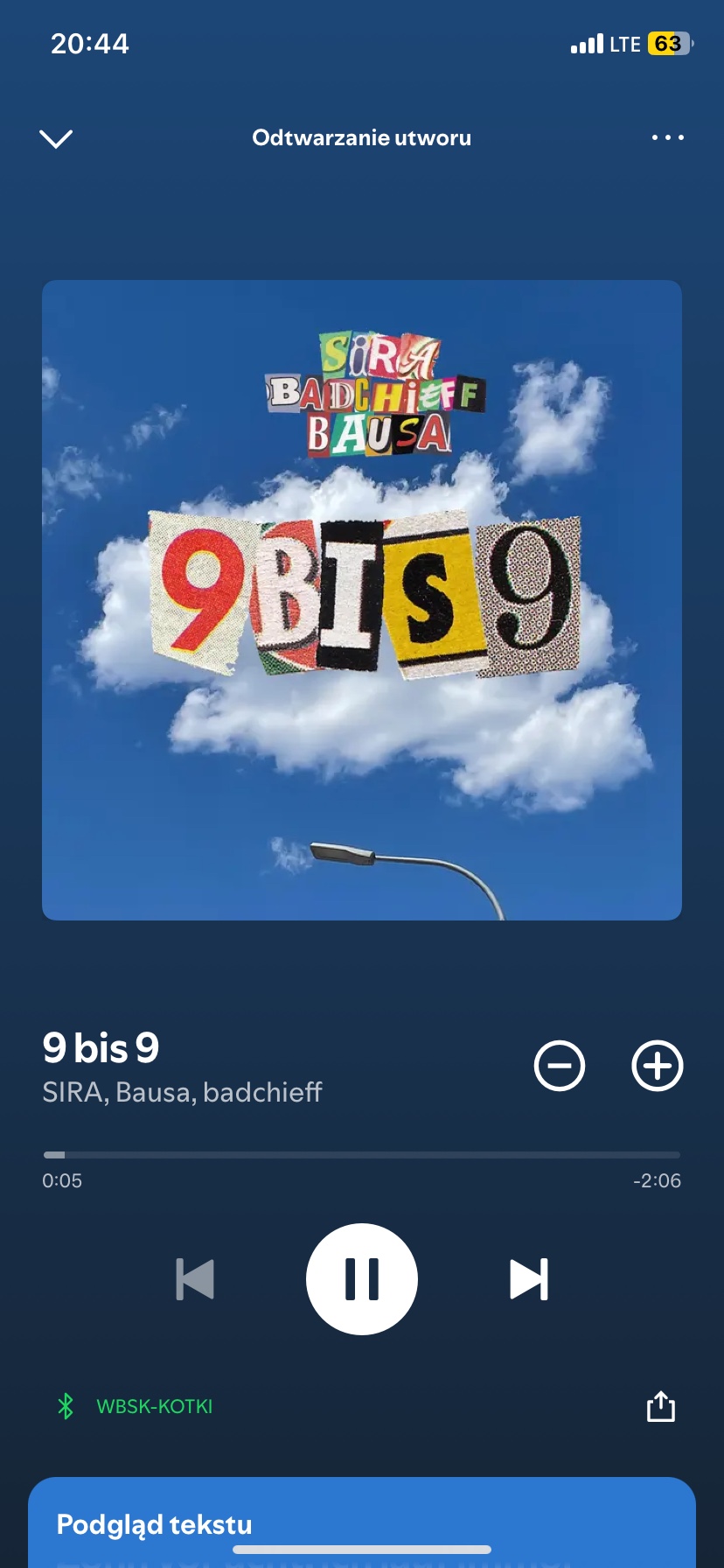The height and width of the screenshot is (1568, 724).
Task: Open artists SIRA, Bausa, badchieff
Action: (x=182, y=1092)
